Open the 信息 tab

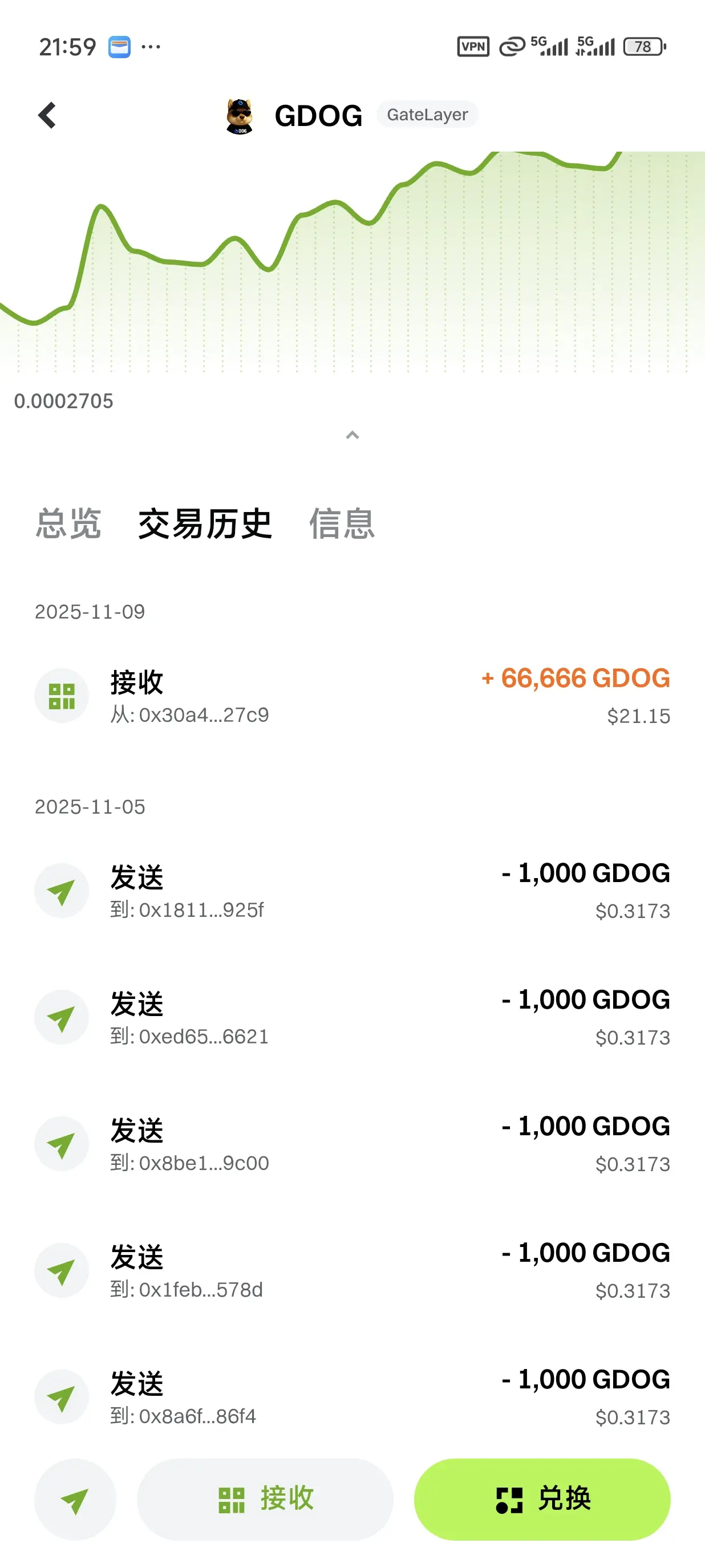point(342,523)
